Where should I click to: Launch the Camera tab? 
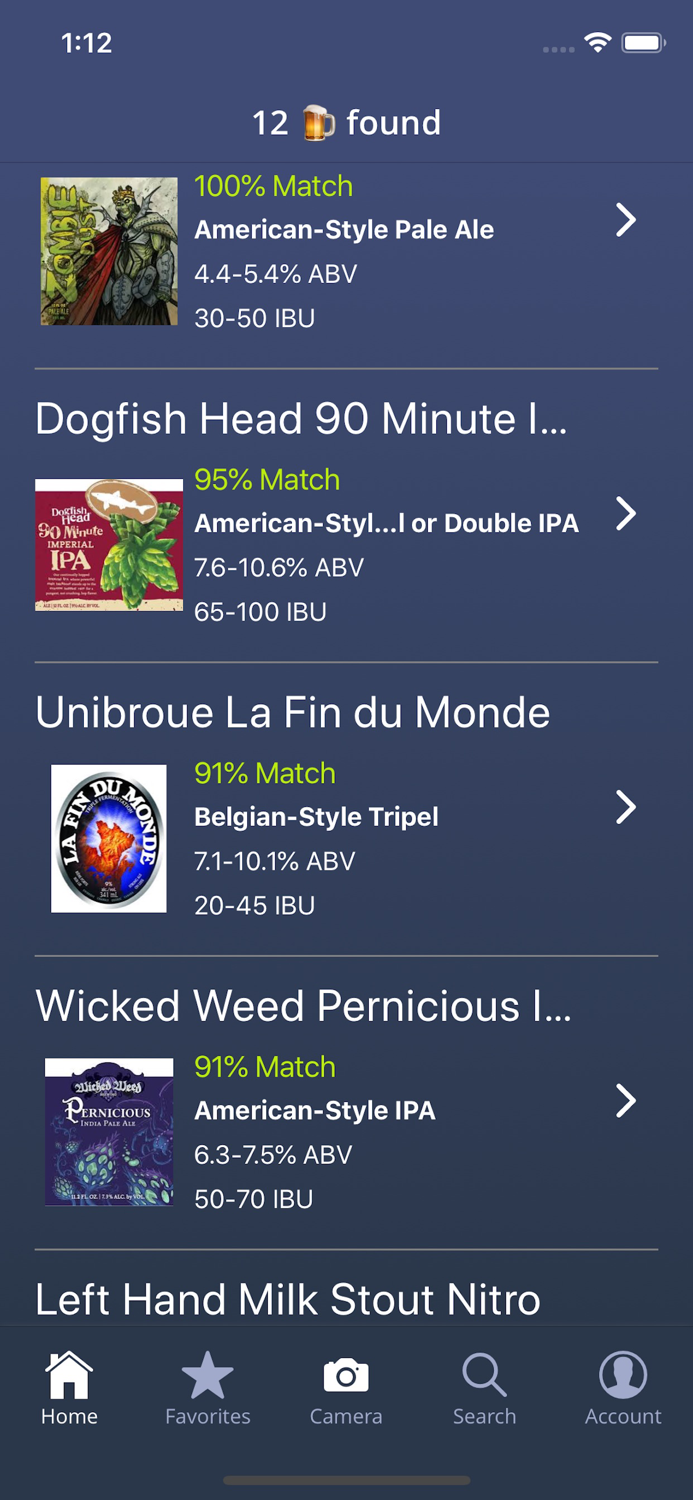point(346,1389)
